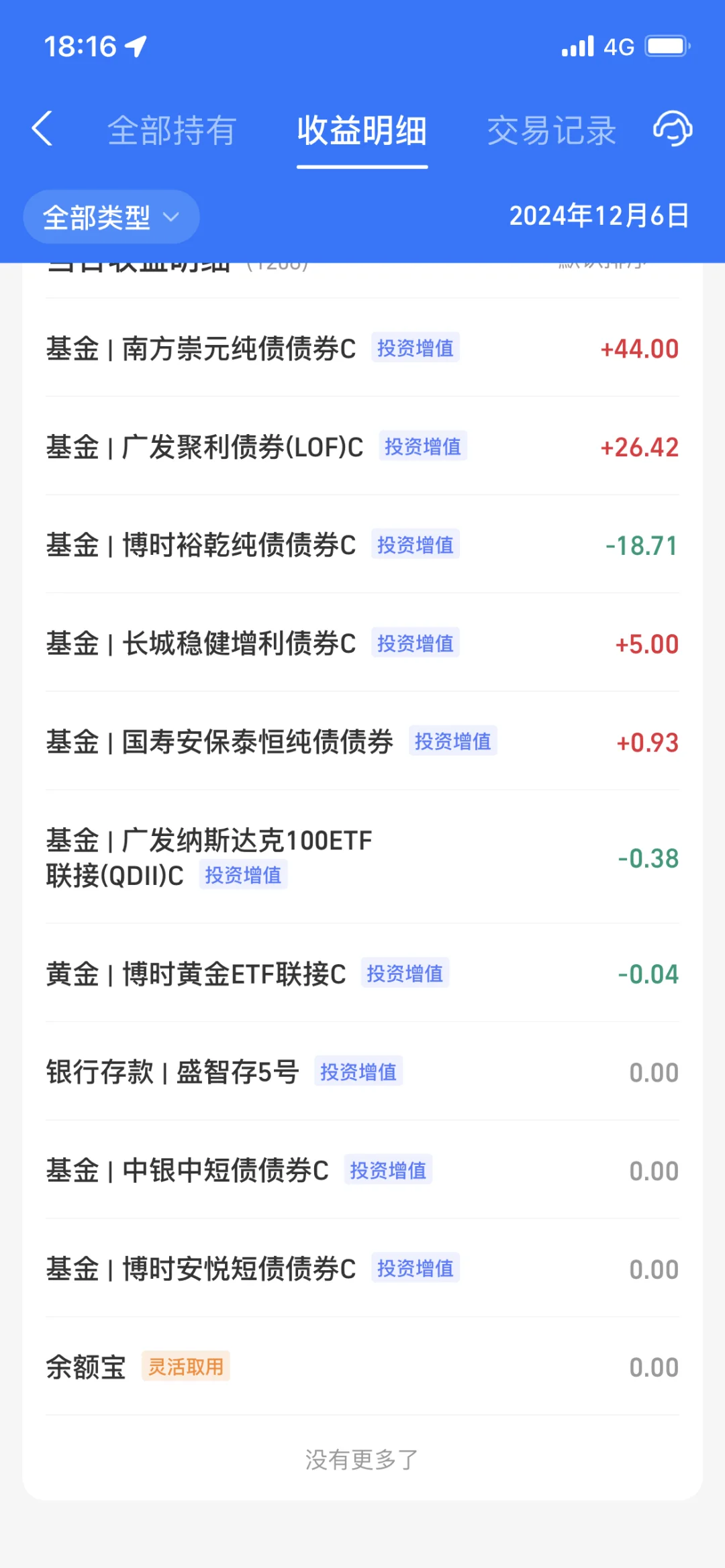The height and width of the screenshot is (1568, 725).
Task: Open 博时黄金ETF联接C gold row
Action: click(x=362, y=974)
